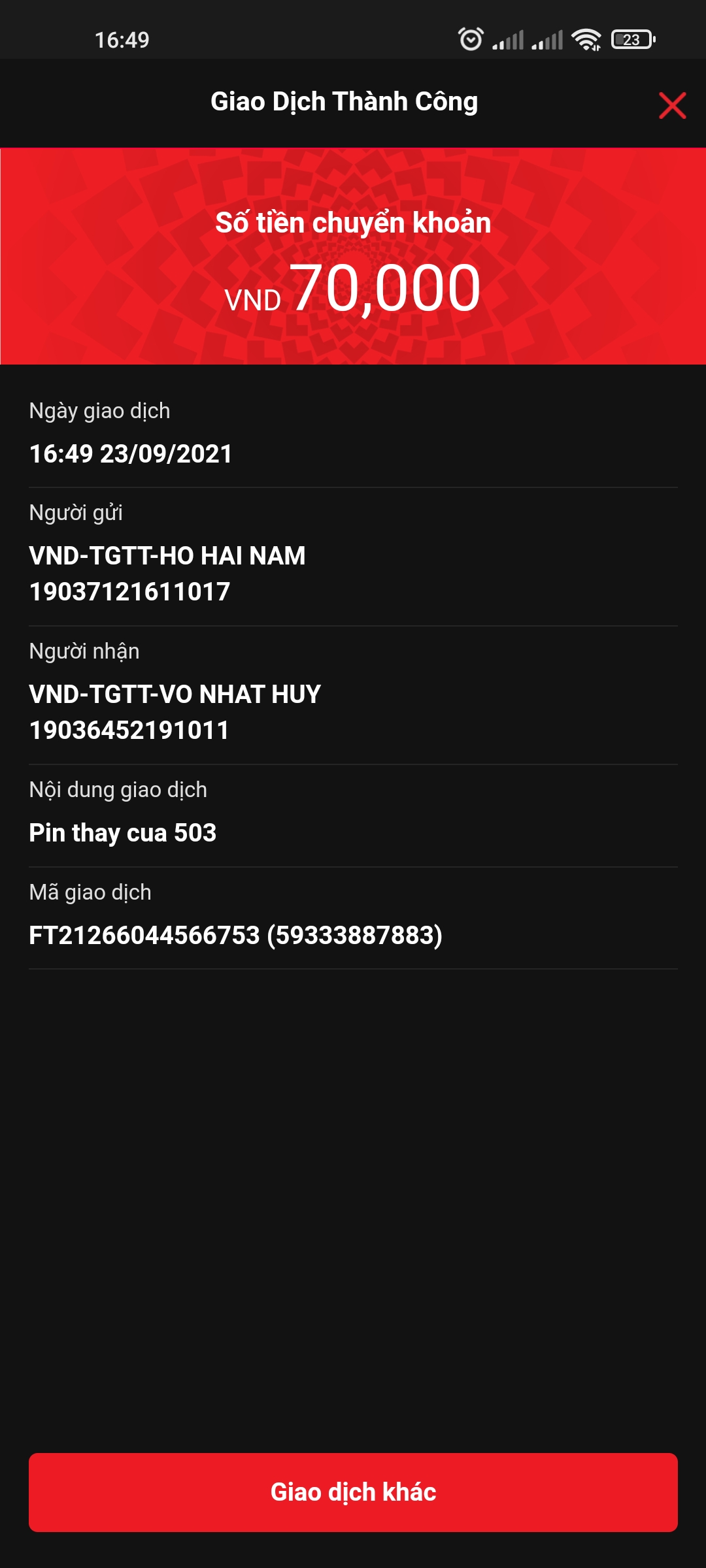Tap the 'Giao dịch khác' button

click(x=353, y=1492)
